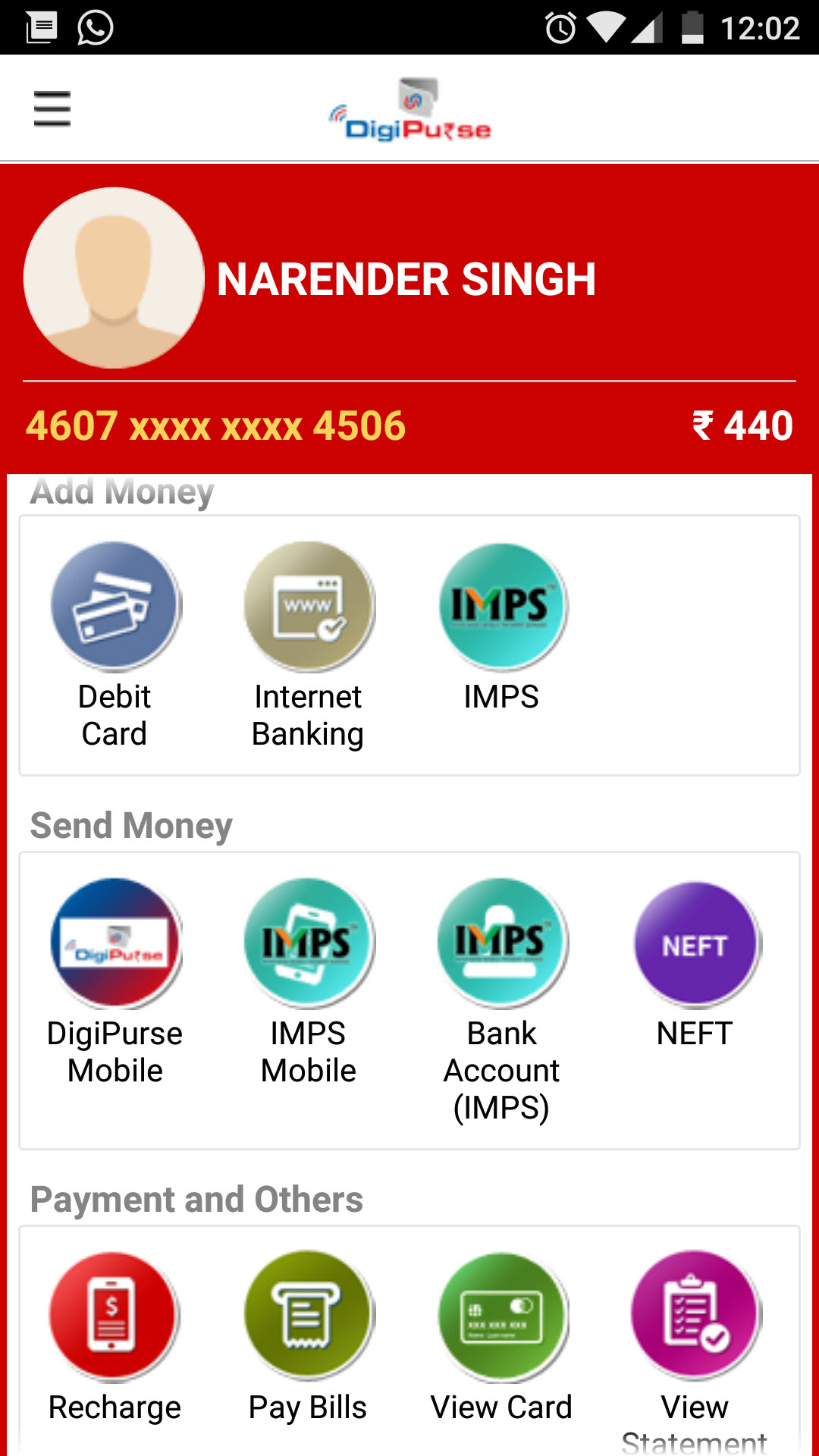Tap the profile avatar picture

114,278
